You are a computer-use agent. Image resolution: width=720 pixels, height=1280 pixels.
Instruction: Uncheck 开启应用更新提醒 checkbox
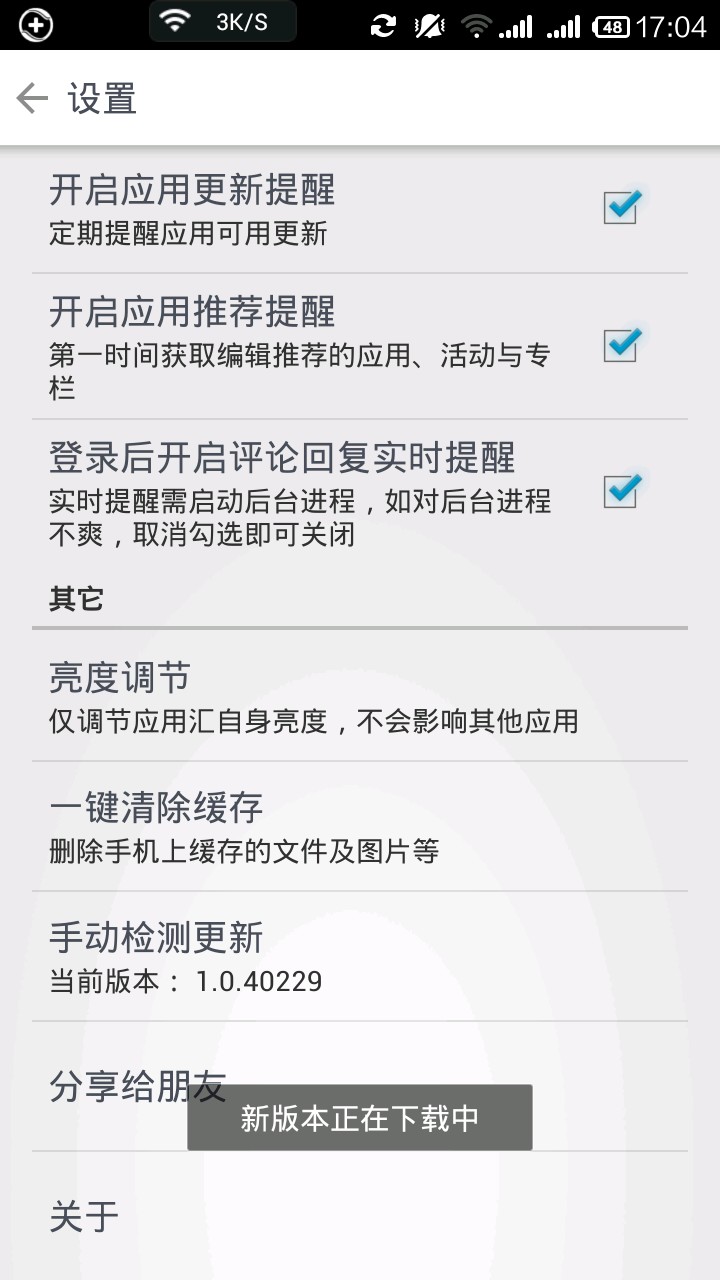(620, 208)
